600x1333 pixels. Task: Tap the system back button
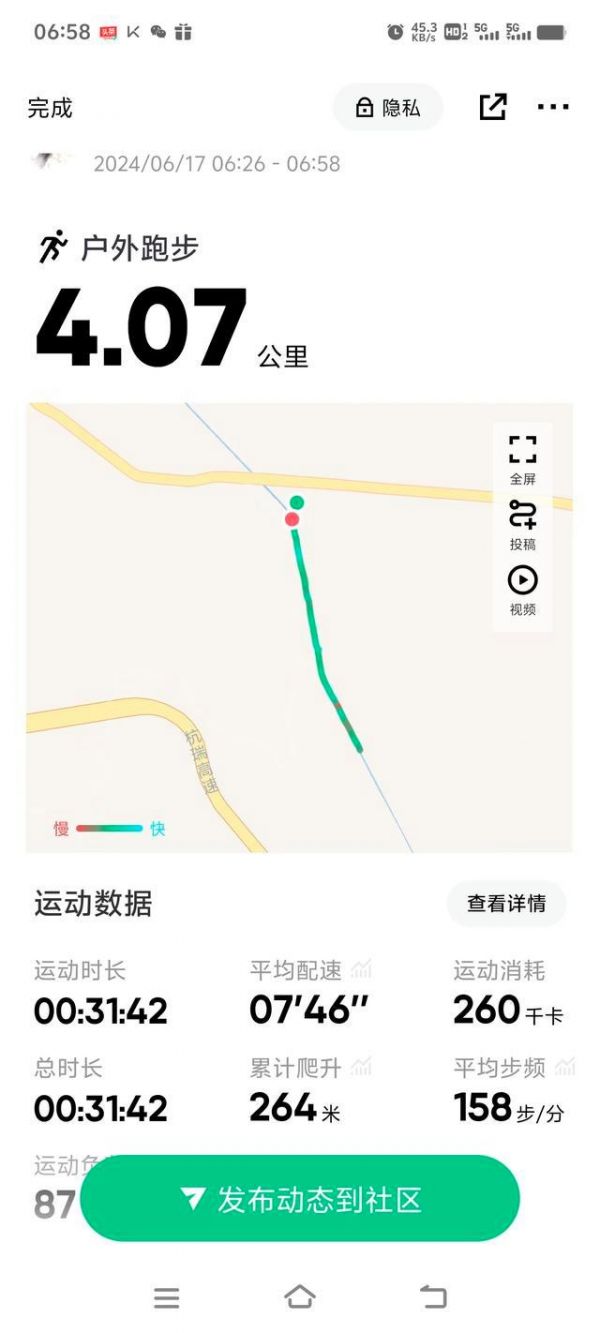(x=433, y=1297)
